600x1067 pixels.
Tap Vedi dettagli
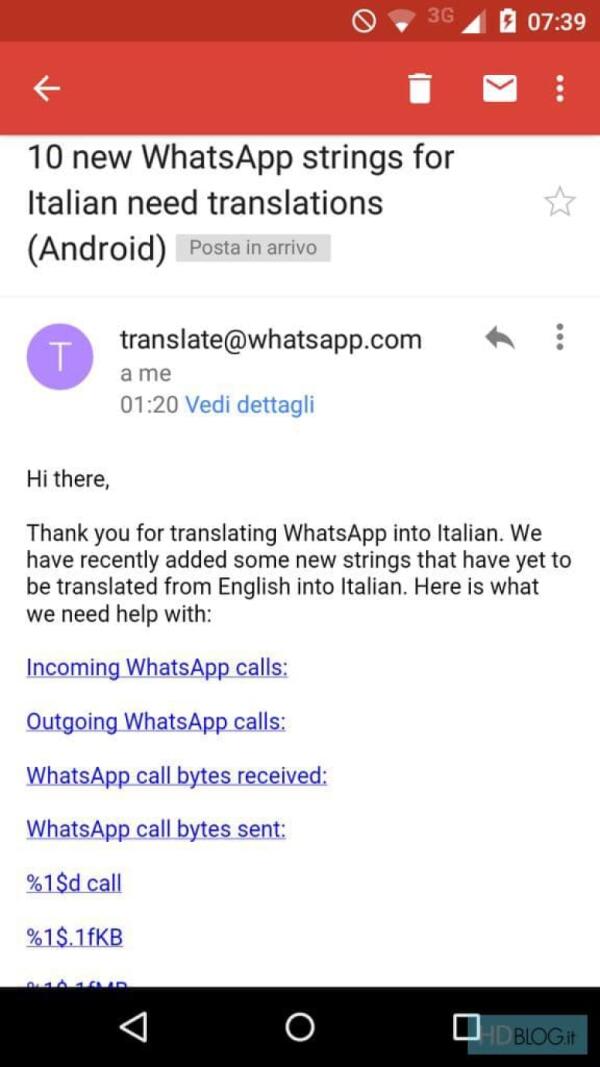coord(250,405)
